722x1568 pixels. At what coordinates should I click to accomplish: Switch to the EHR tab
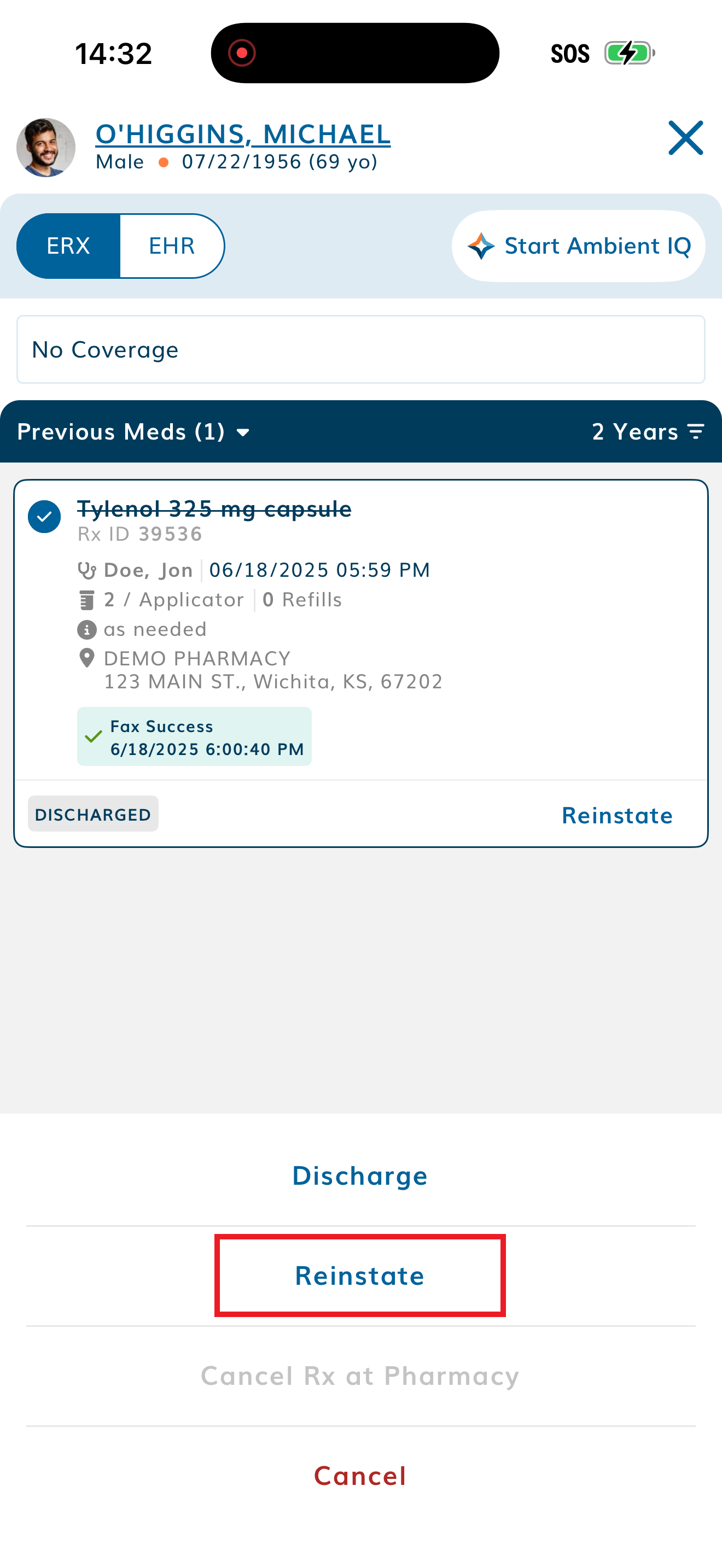point(172,245)
